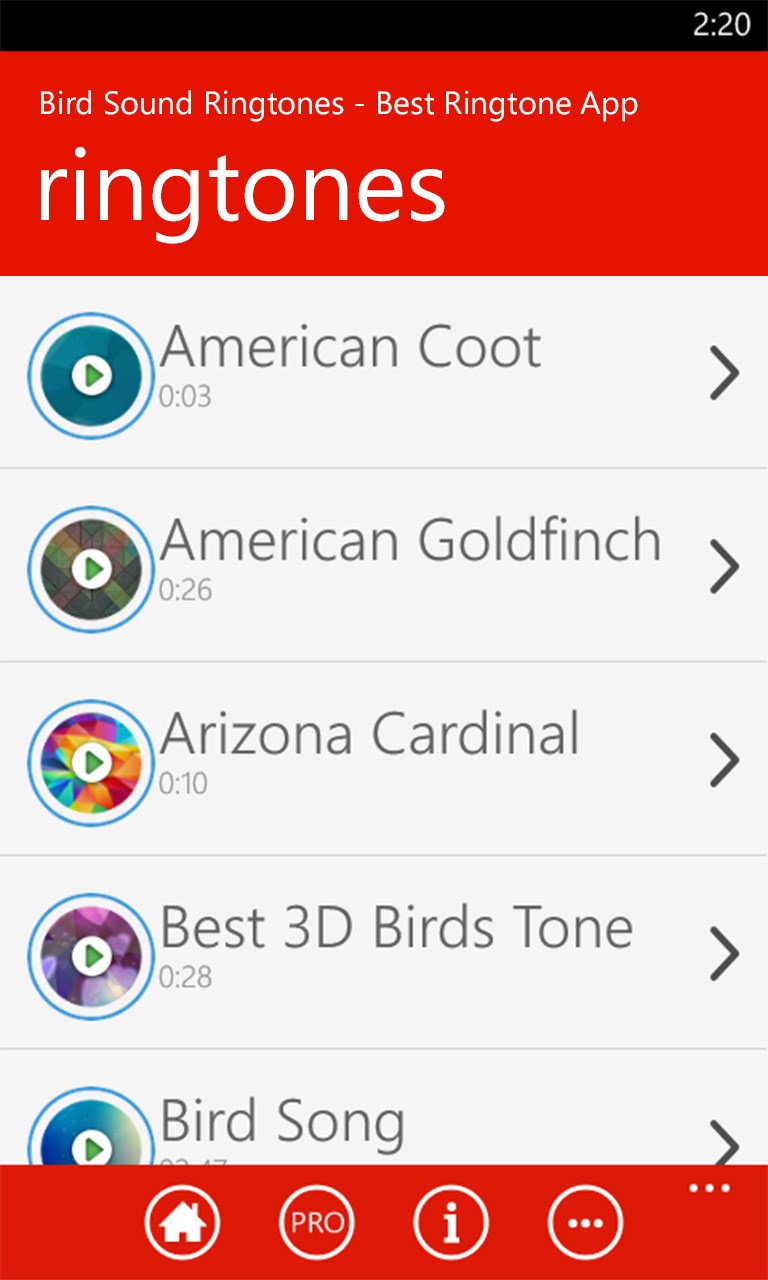
Task: Open the info icon in the app bar
Action: (451, 1222)
